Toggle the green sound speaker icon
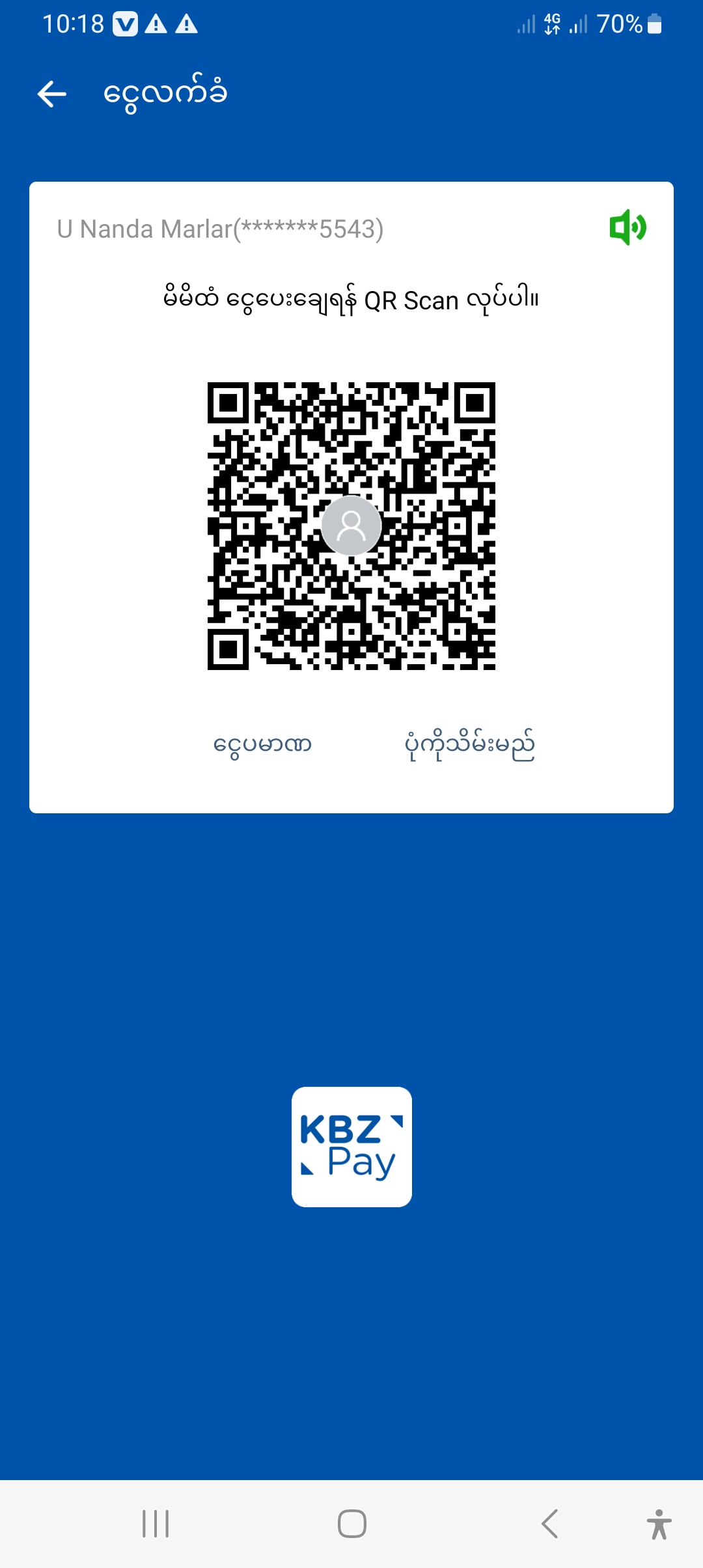The height and width of the screenshot is (1568, 703). (627, 227)
